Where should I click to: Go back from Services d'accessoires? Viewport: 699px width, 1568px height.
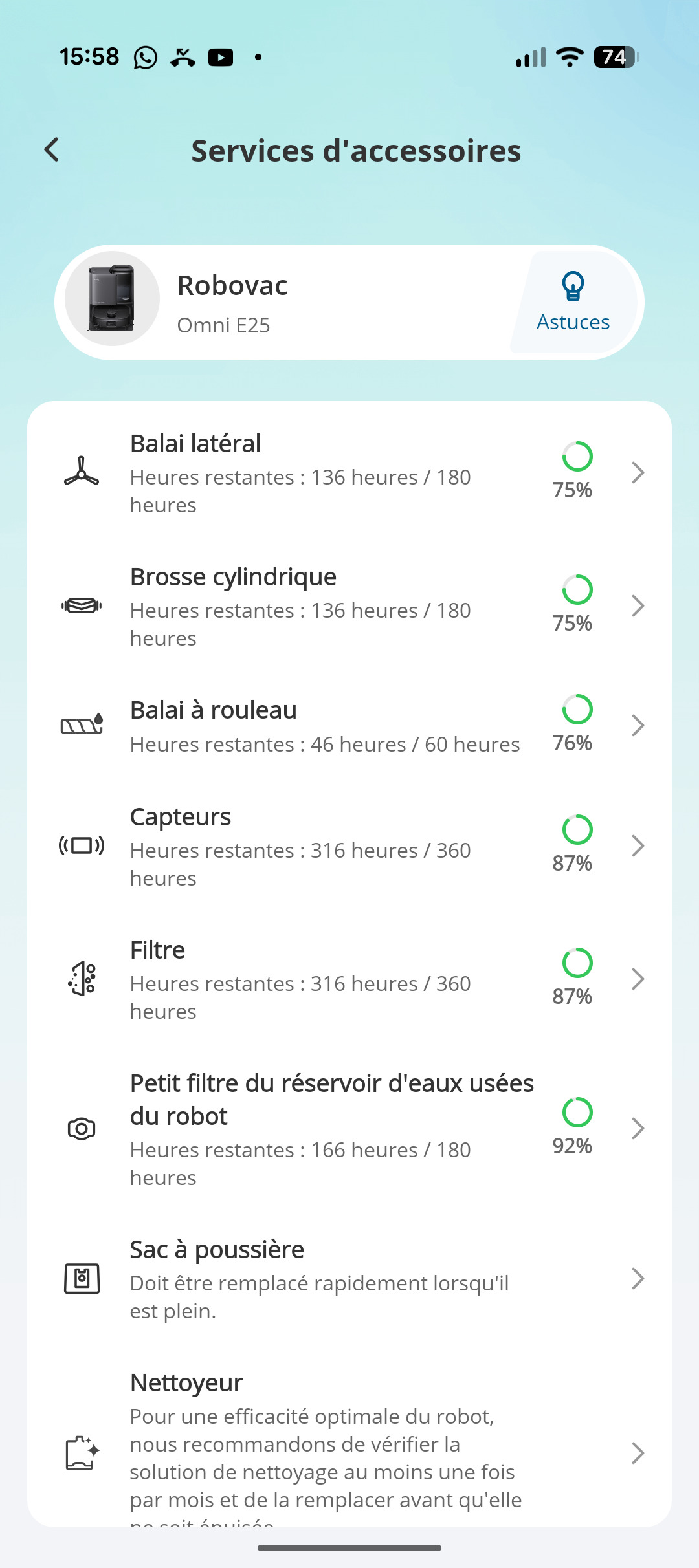coord(52,150)
